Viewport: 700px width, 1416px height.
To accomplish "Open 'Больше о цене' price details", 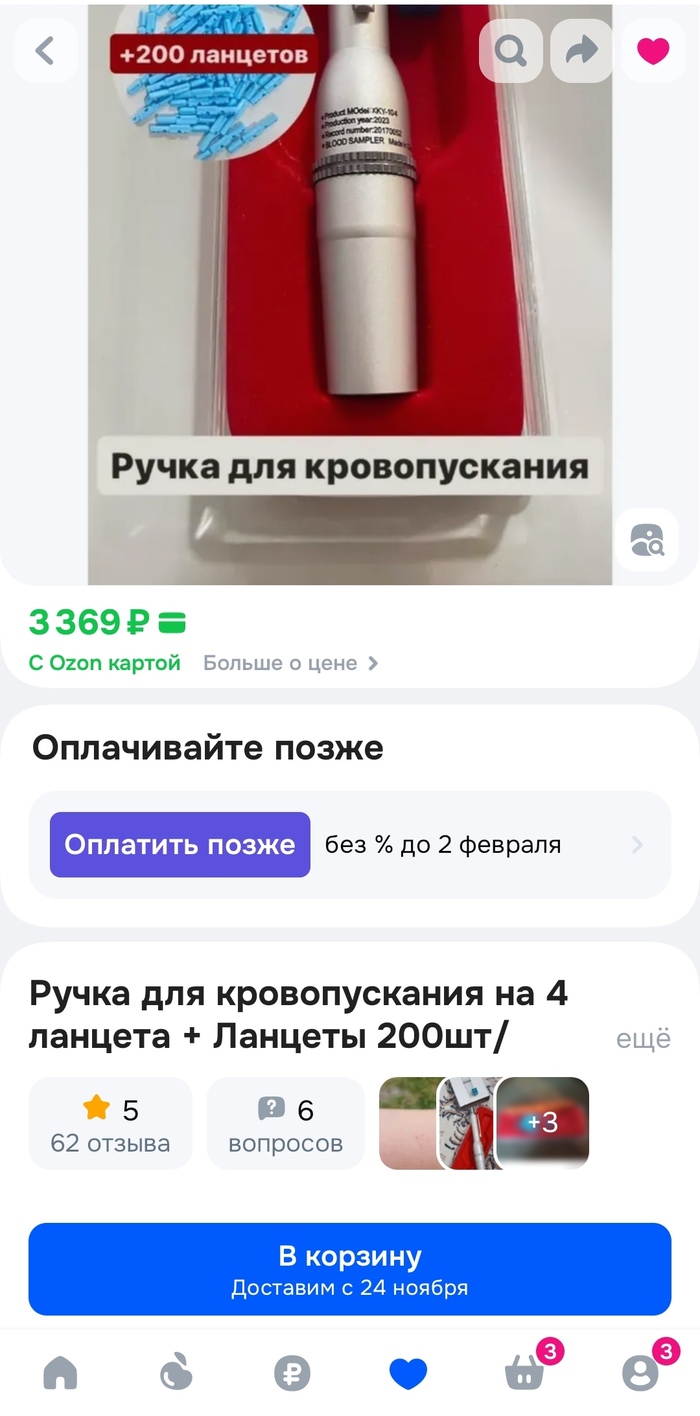I will [x=291, y=663].
